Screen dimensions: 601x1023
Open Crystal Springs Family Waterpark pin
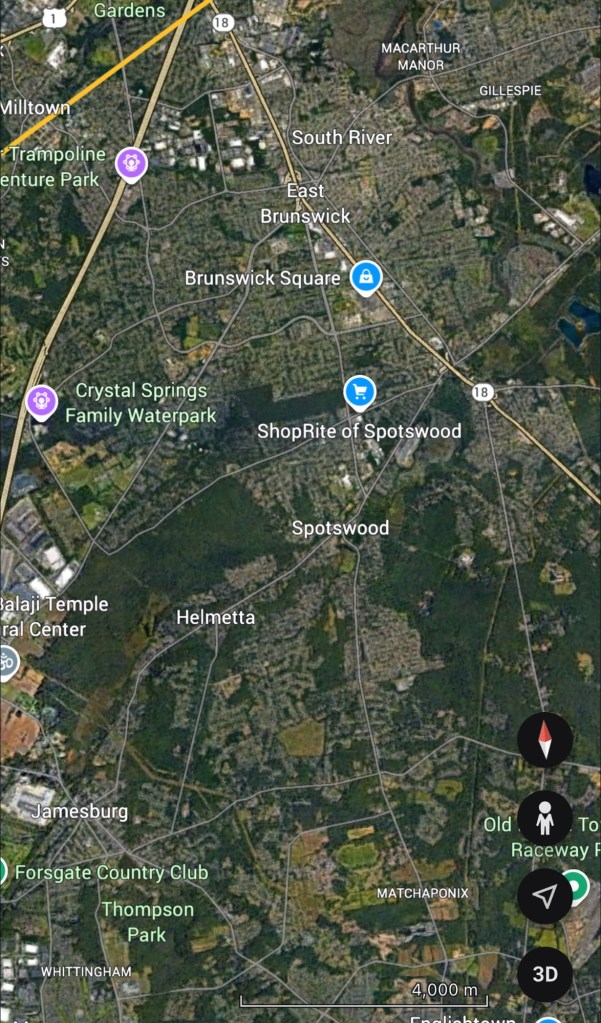coord(41,401)
